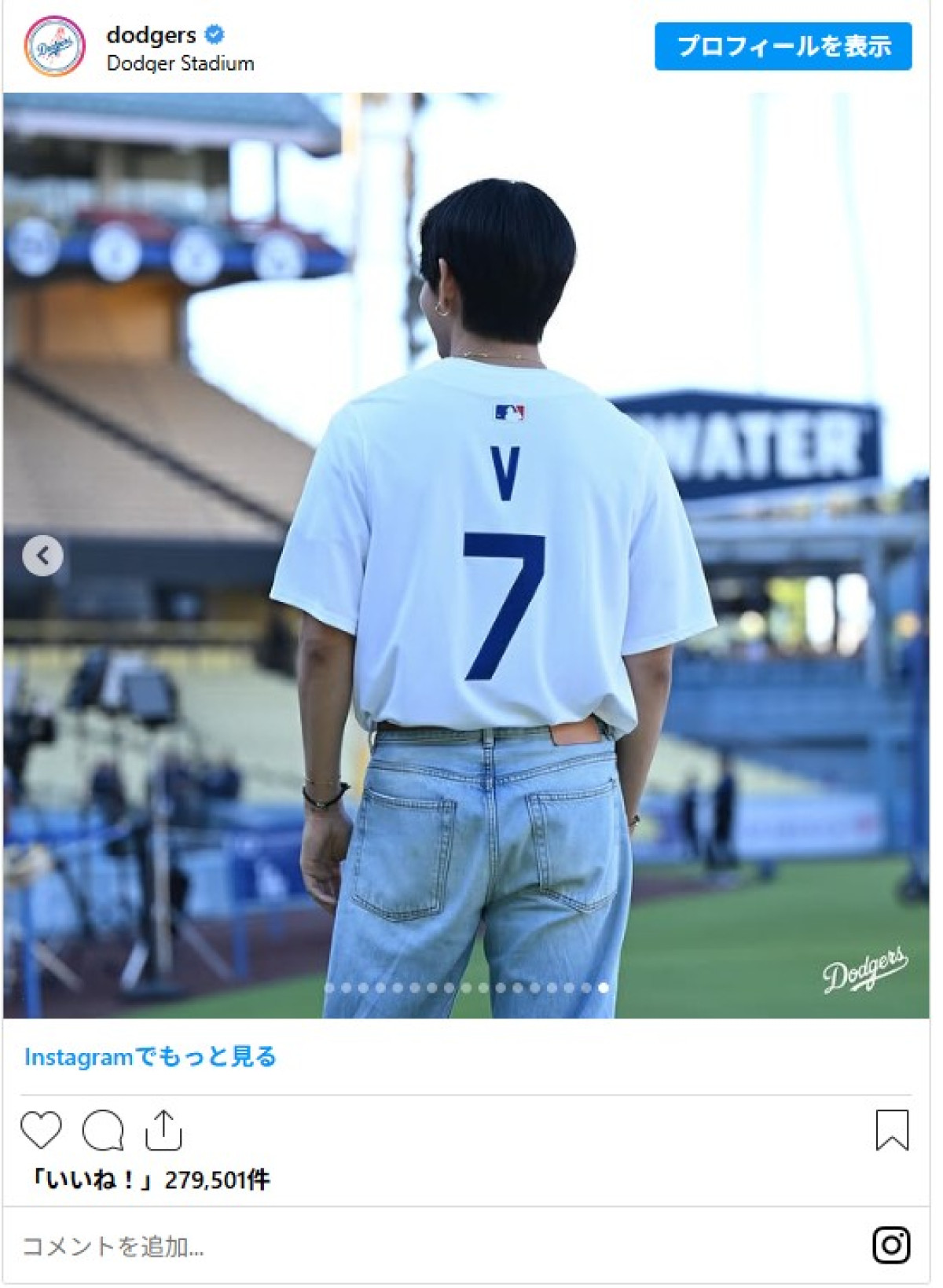Open comments with the speech bubble icon
Viewport: 943px width, 1288px height.
point(103,1130)
